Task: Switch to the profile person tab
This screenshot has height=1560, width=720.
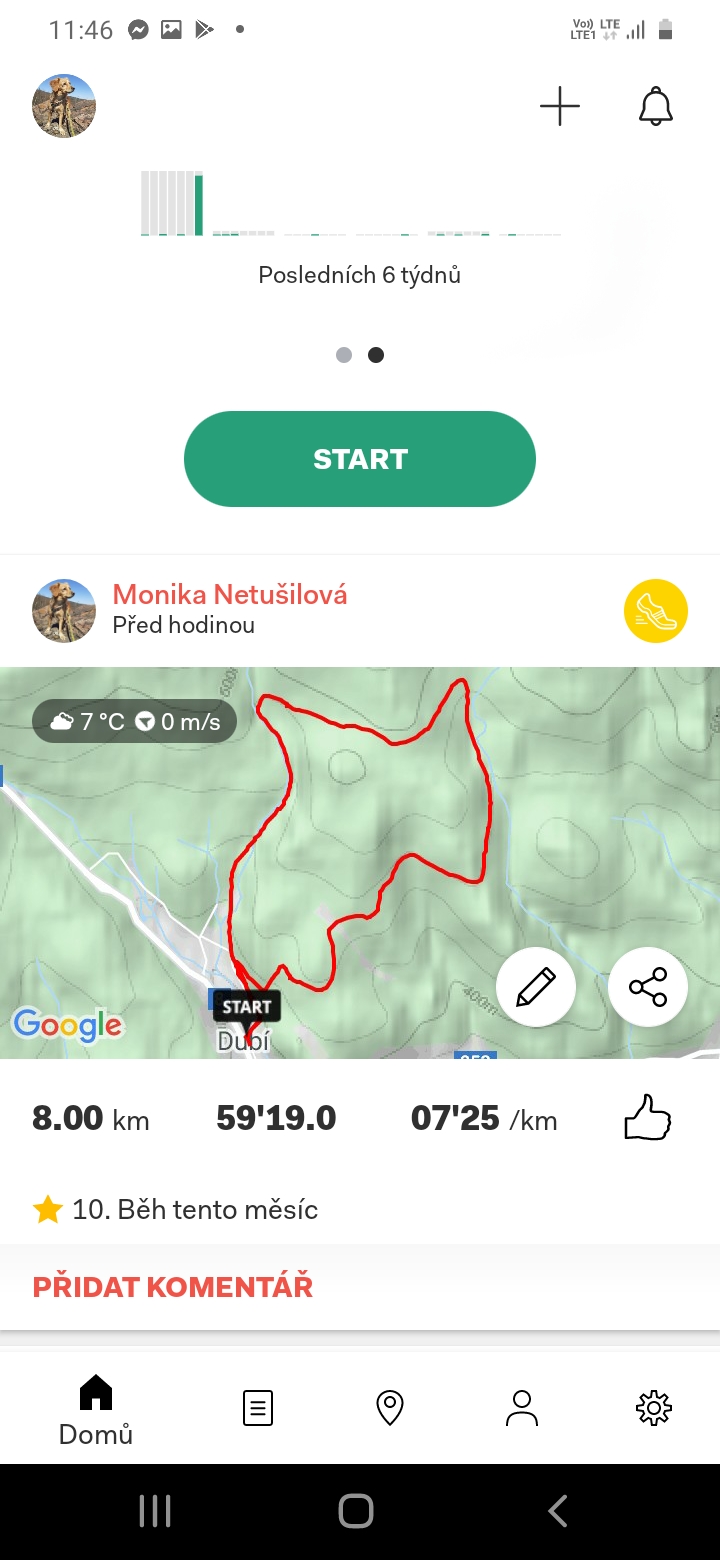Action: [521, 1408]
